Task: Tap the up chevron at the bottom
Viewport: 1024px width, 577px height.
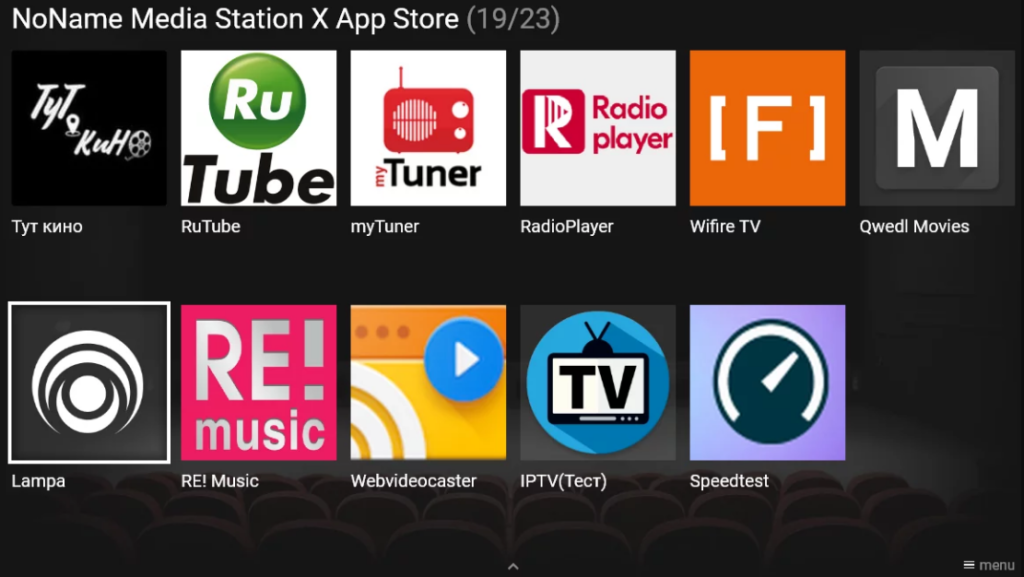Action: (x=513, y=566)
